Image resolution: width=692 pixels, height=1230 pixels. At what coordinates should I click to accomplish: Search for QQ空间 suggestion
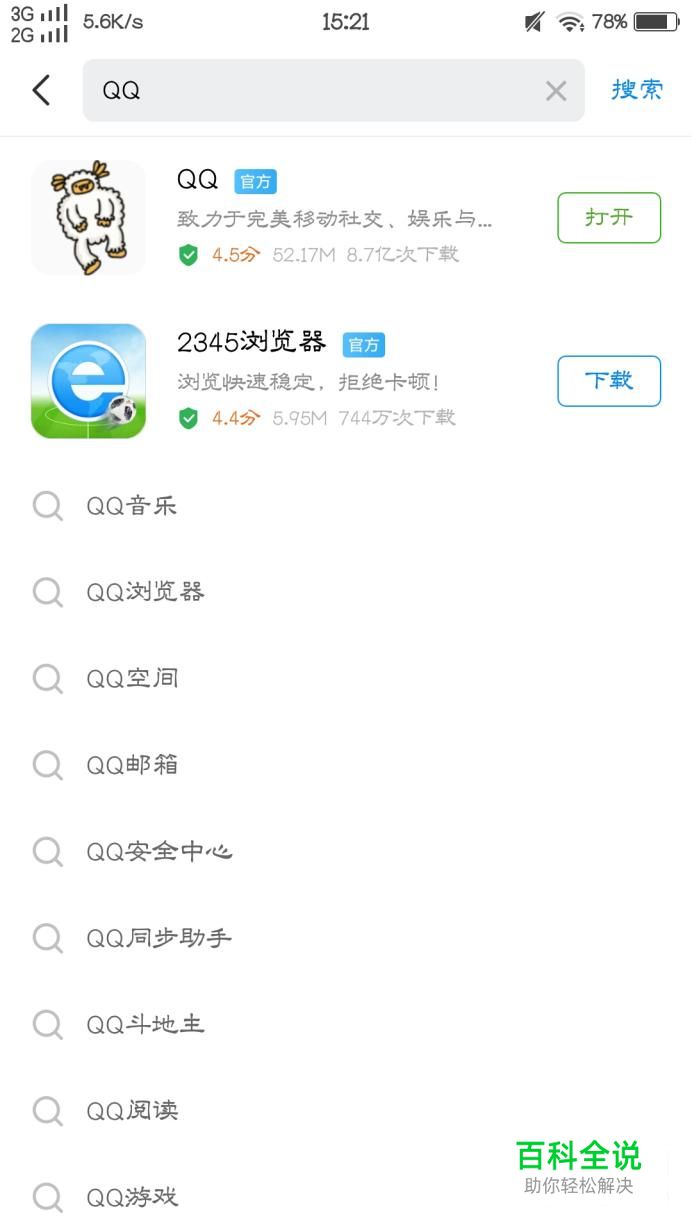pyautogui.click(x=132, y=679)
